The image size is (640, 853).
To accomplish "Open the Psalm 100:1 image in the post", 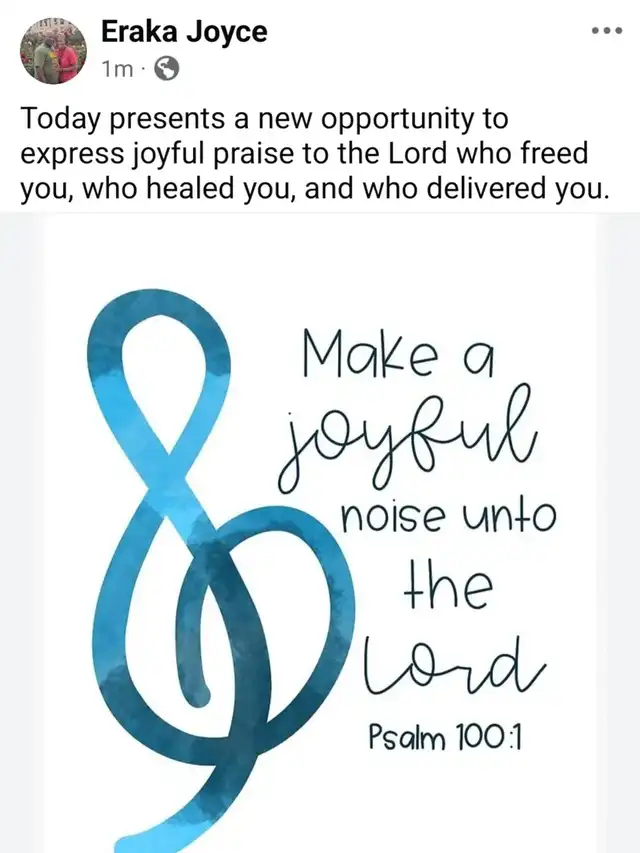I will [x=320, y=540].
